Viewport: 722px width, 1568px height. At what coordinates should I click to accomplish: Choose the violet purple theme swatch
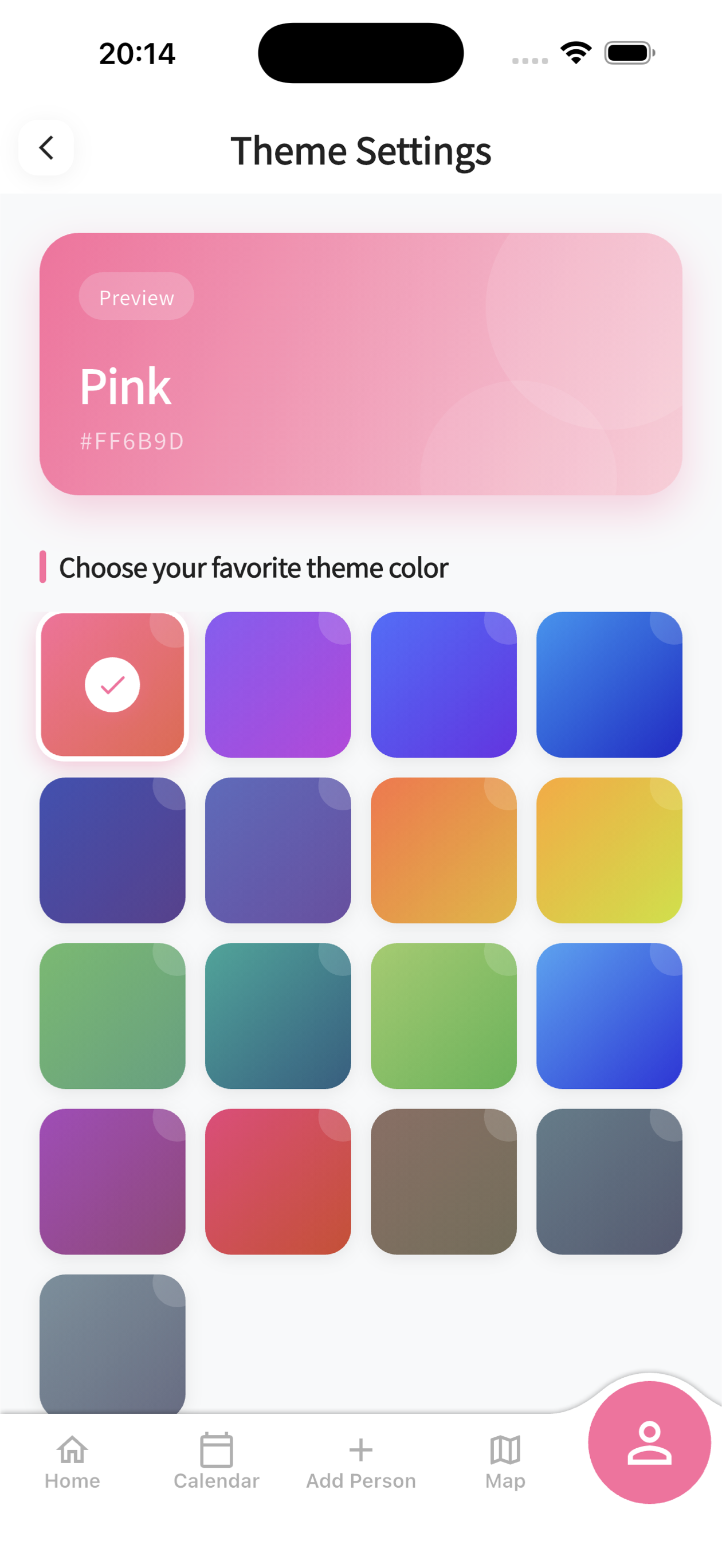(x=278, y=685)
